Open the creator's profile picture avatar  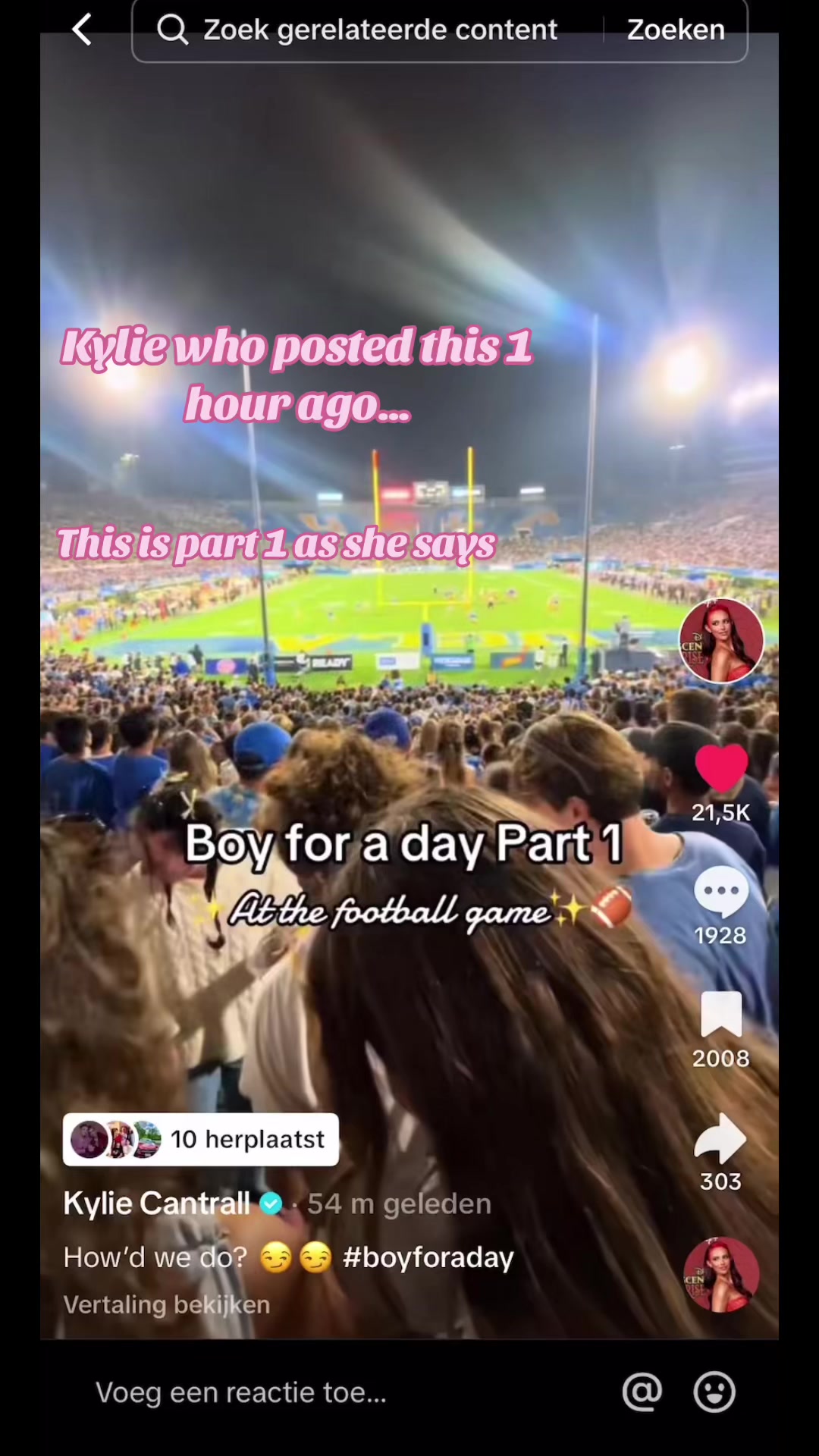[720, 641]
